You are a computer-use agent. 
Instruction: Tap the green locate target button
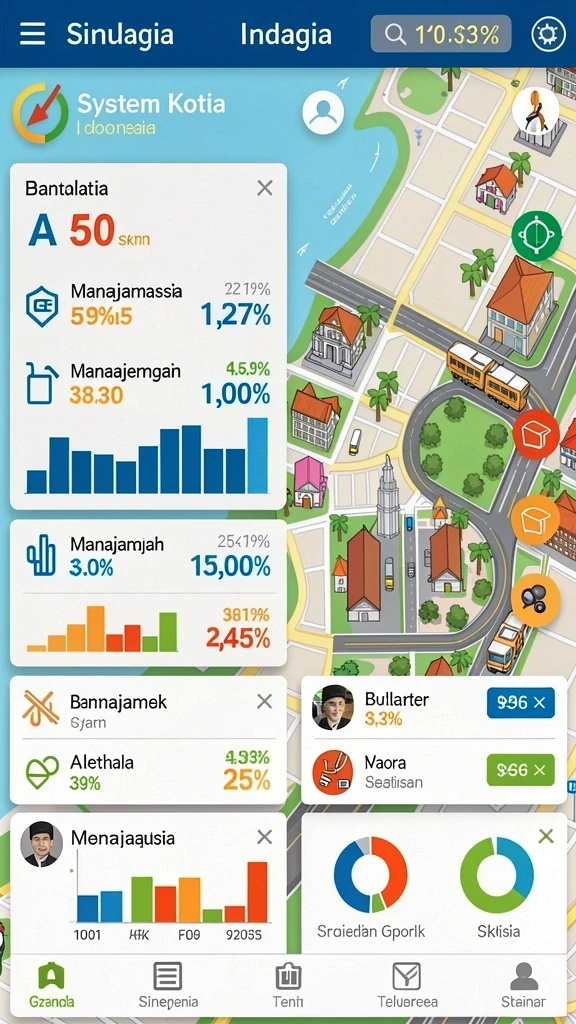tap(537, 236)
